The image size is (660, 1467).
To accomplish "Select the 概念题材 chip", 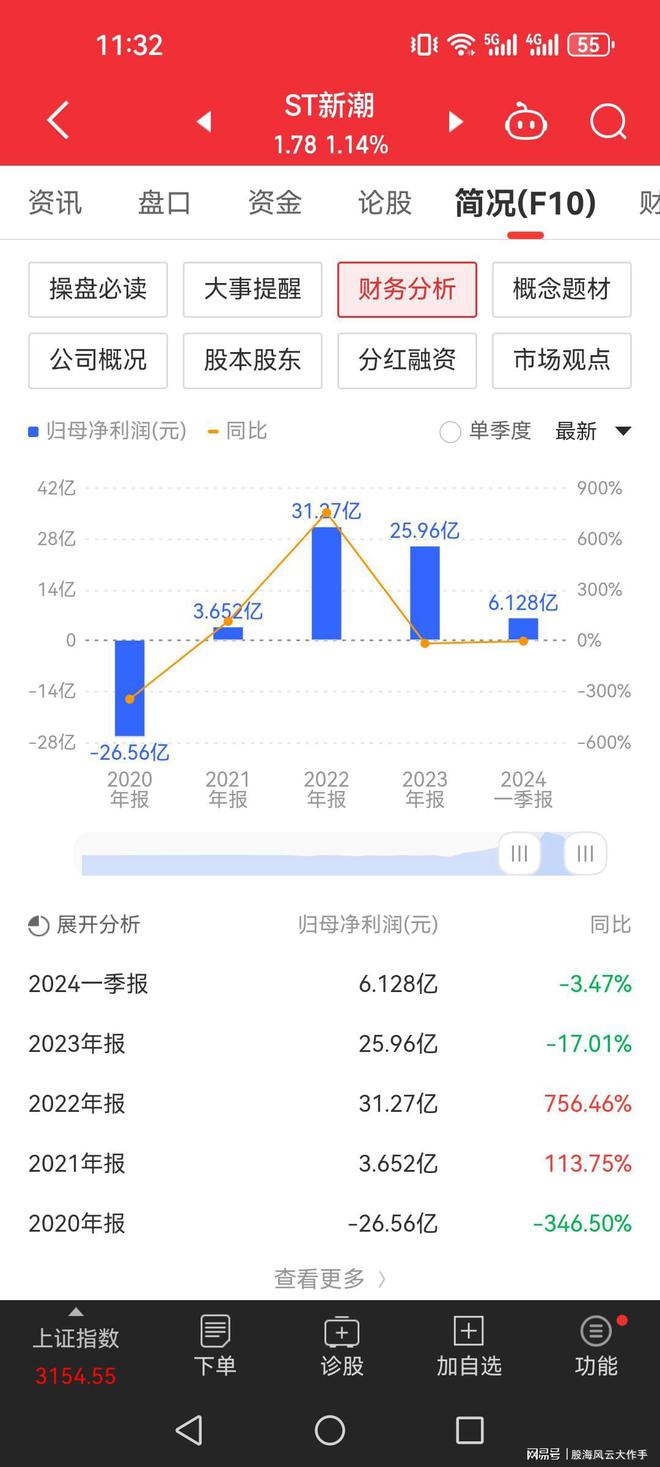I will coord(562,290).
